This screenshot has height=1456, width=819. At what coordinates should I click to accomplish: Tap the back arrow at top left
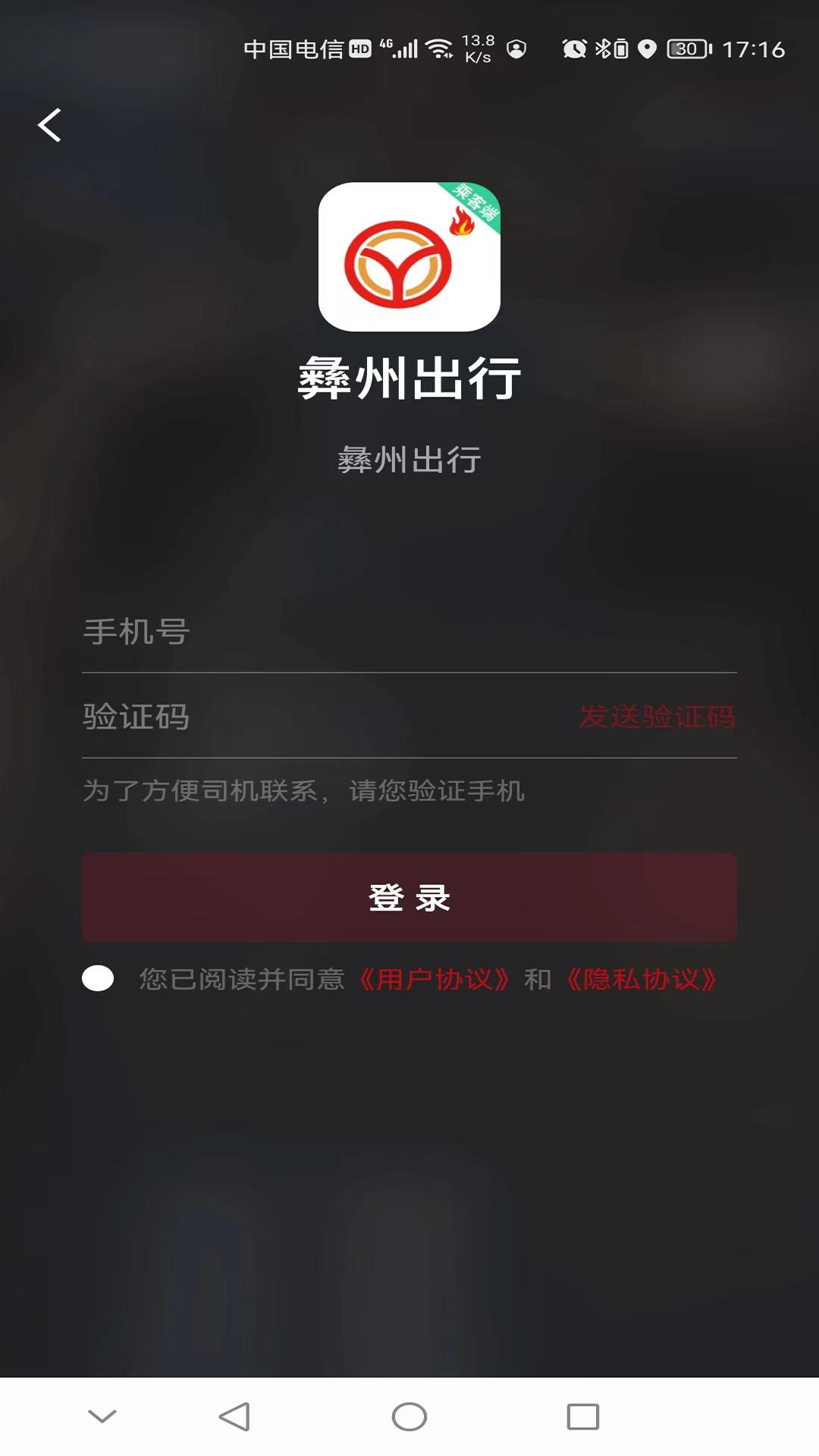click(50, 125)
